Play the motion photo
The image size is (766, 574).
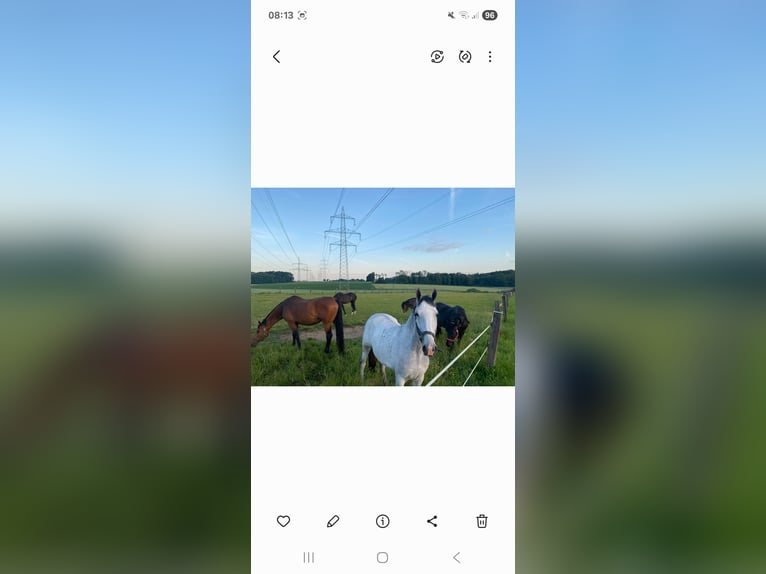[437, 57]
